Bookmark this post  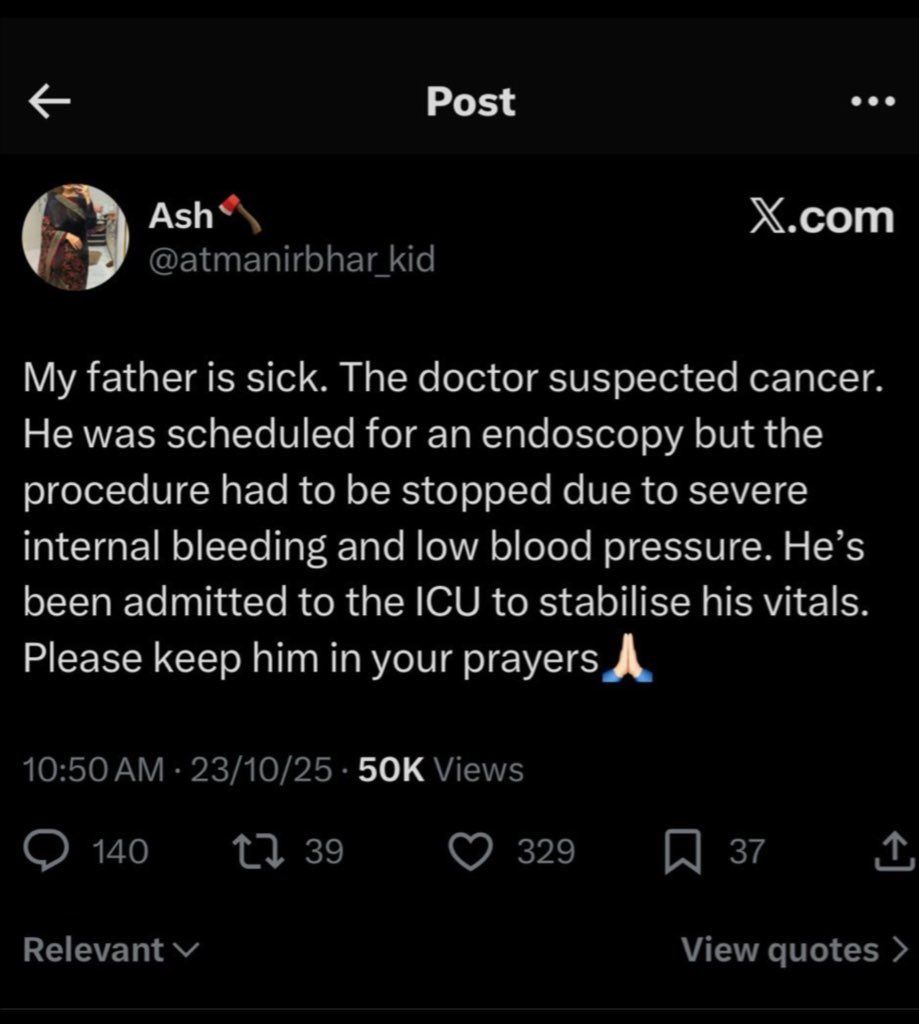coord(684,851)
